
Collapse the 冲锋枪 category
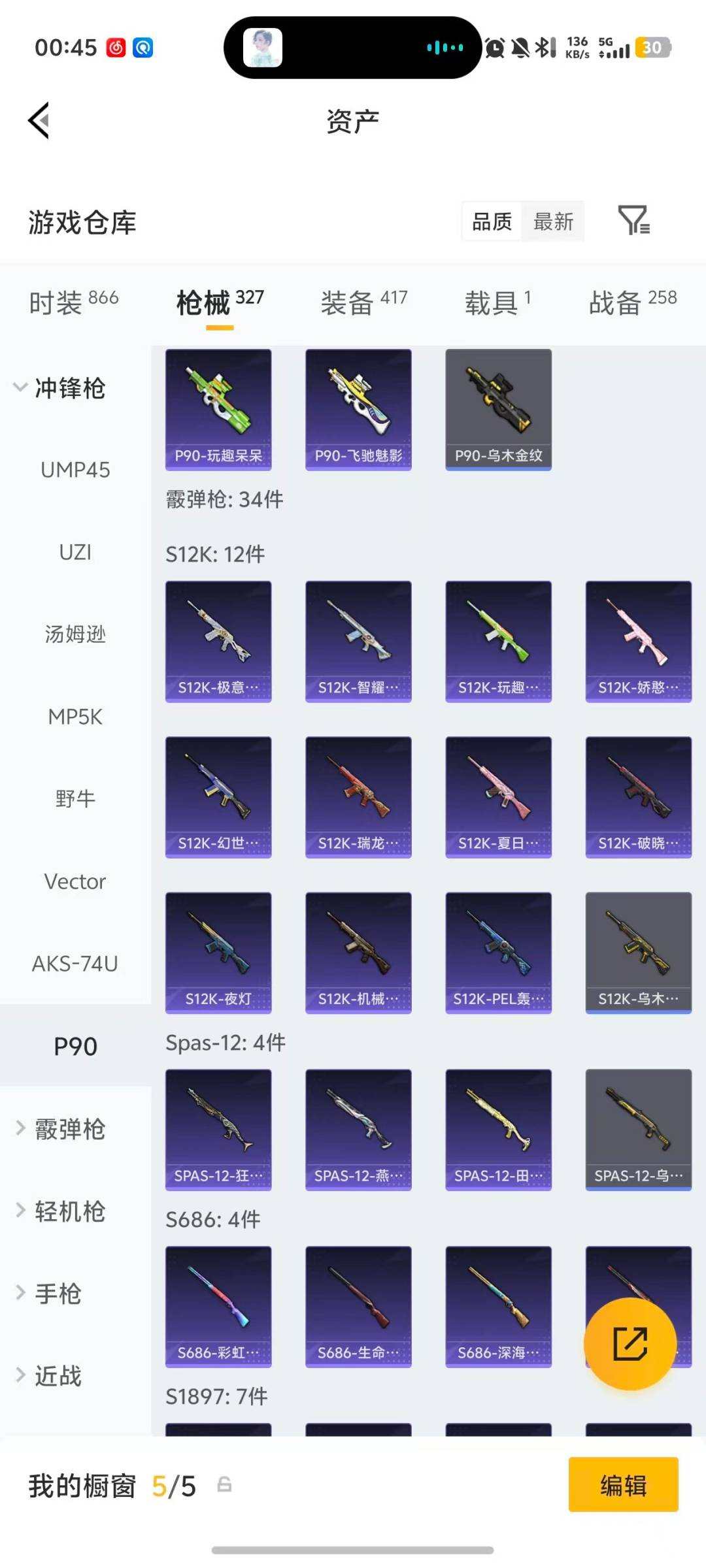pos(59,387)
